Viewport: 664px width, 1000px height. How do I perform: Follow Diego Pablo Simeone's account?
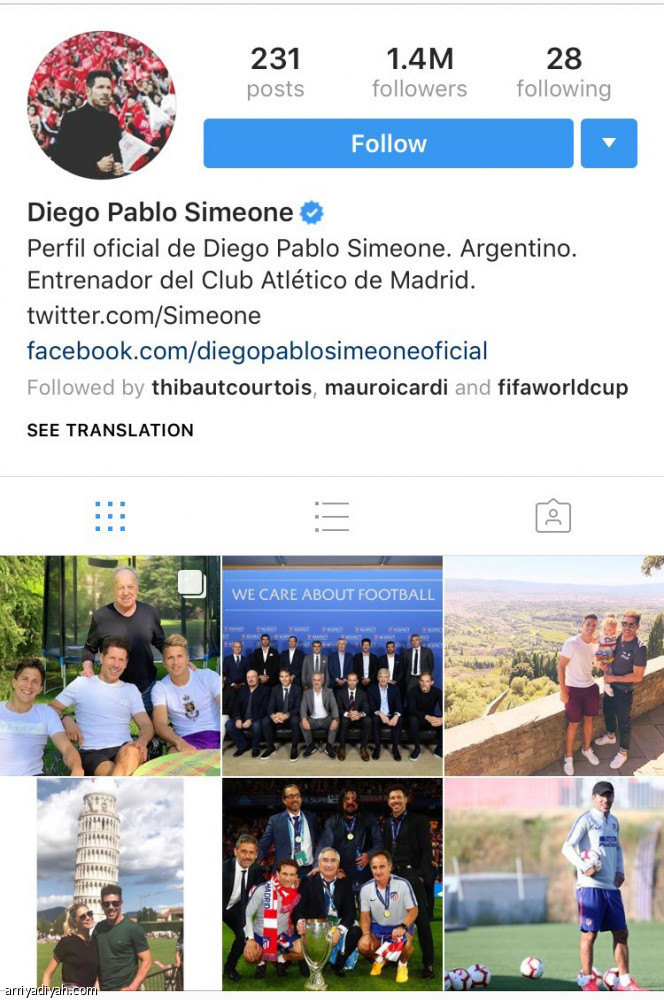pos(388,144)
